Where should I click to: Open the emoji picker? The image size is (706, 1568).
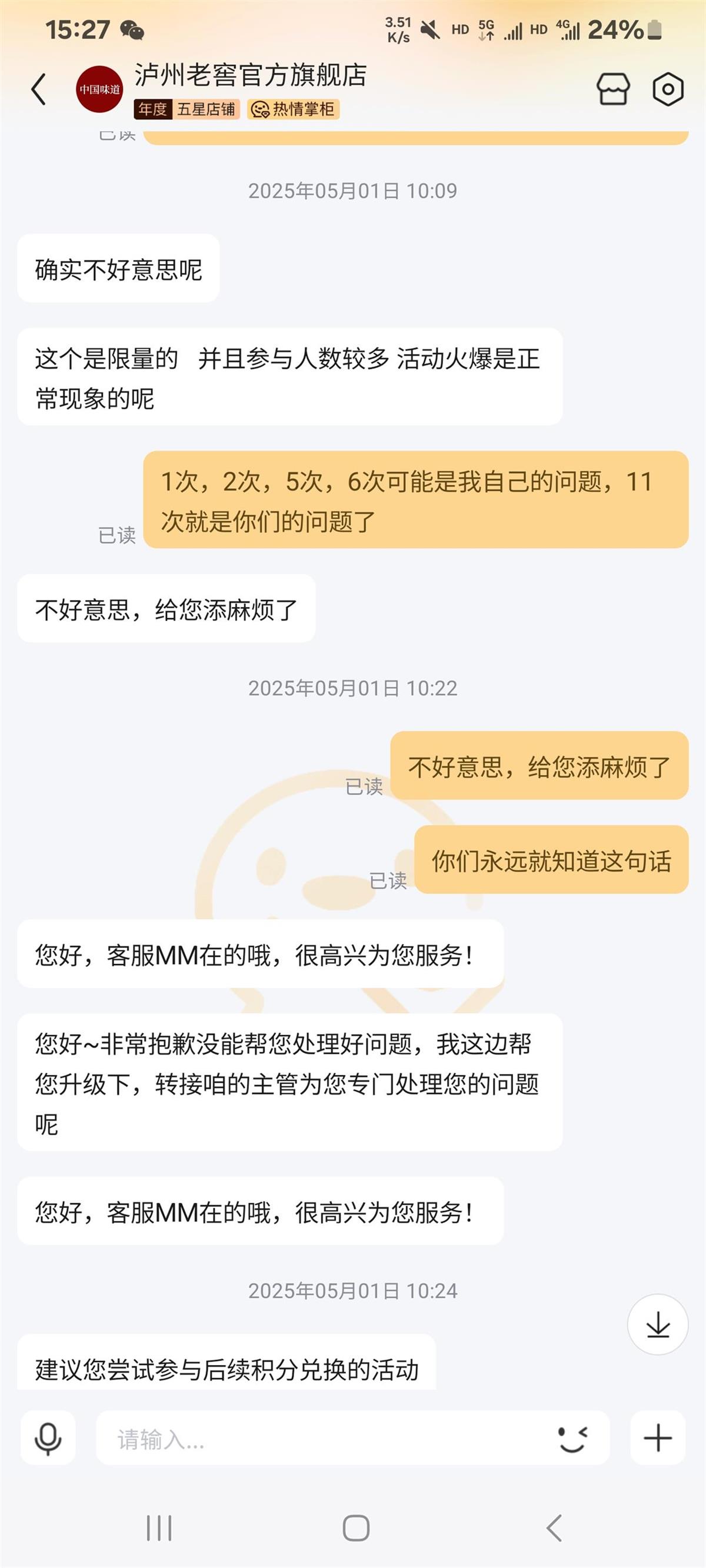tap(572, 1438)
